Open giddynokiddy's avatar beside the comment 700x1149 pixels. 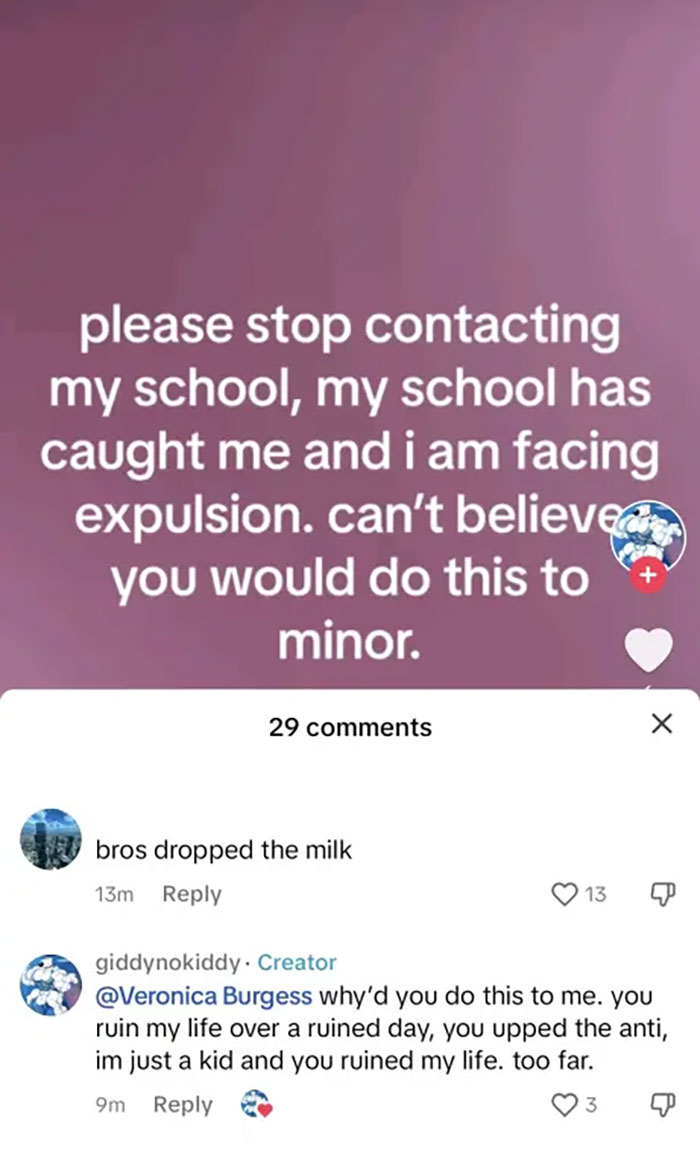point(51,985)
